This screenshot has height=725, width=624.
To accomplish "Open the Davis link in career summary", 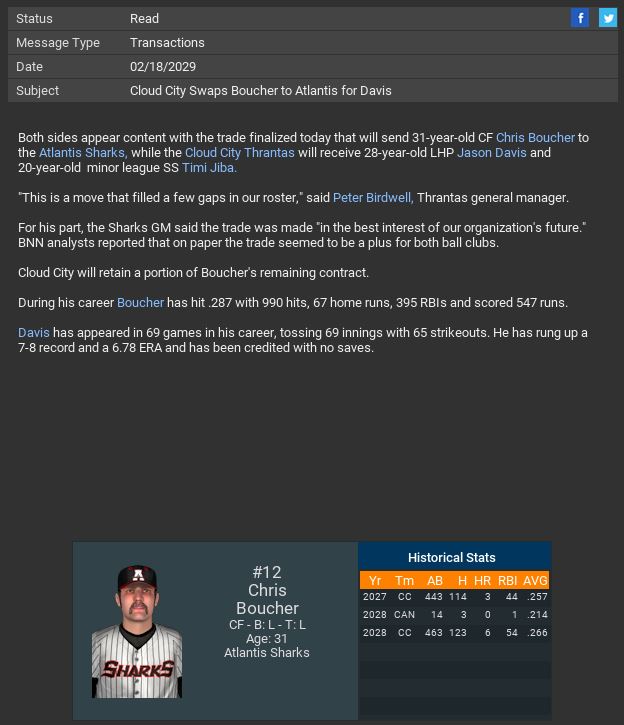I will tap(33, 333).
